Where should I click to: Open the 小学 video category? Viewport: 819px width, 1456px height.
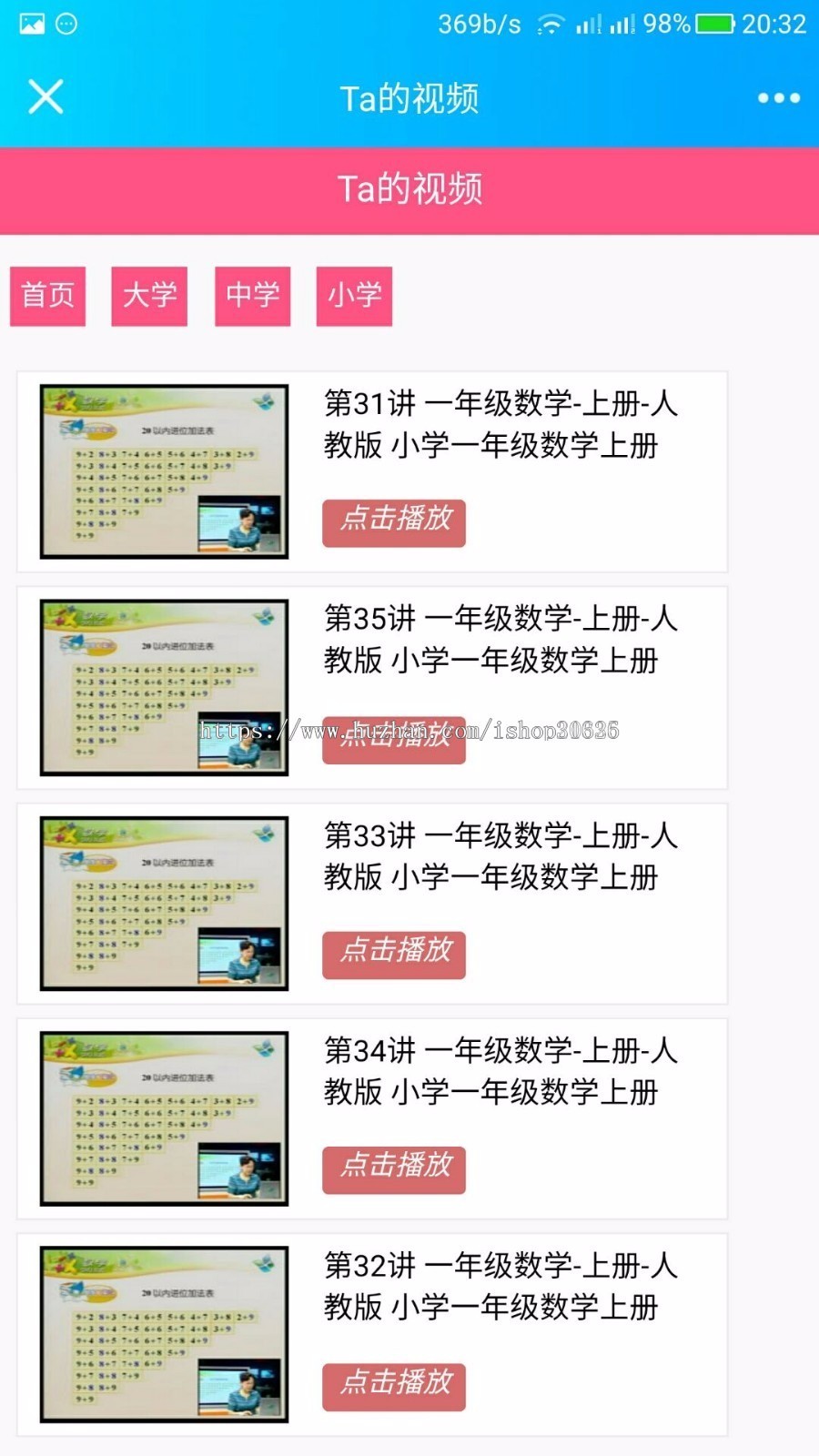(354, 296)
